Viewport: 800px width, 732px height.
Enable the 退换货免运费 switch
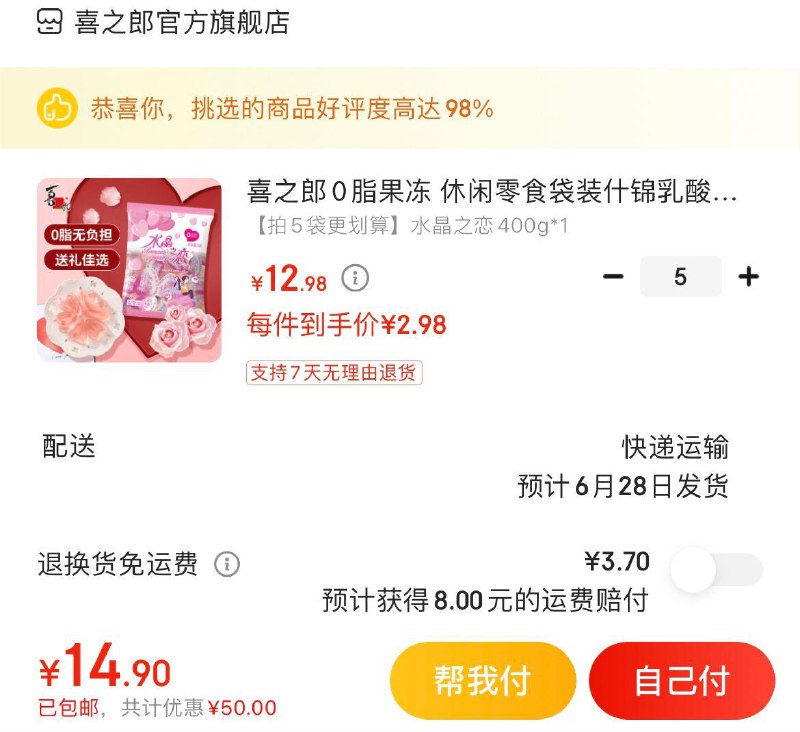click(x=716, y=570)
